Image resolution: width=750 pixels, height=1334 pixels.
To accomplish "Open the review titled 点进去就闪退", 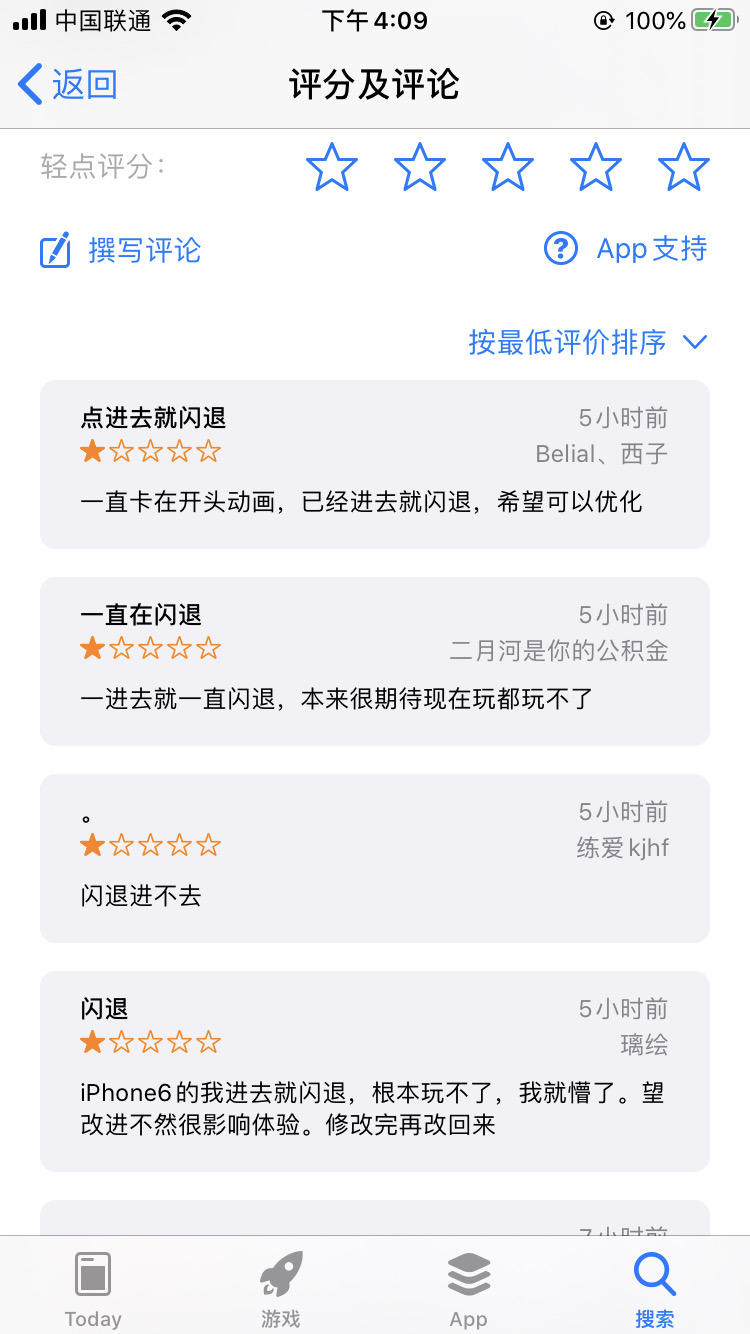I will click(375, 464).
